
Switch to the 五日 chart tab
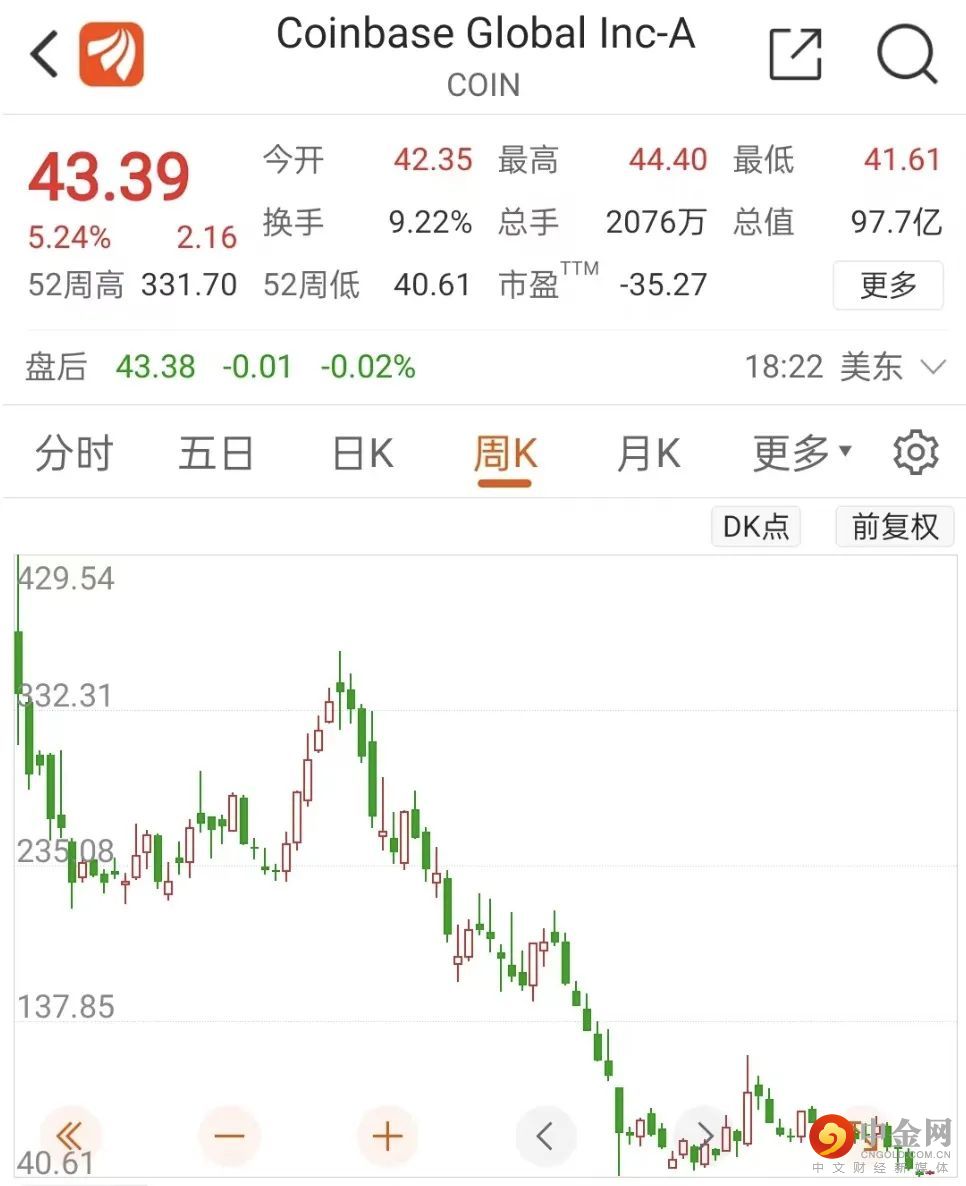click(x=216, y=455)
